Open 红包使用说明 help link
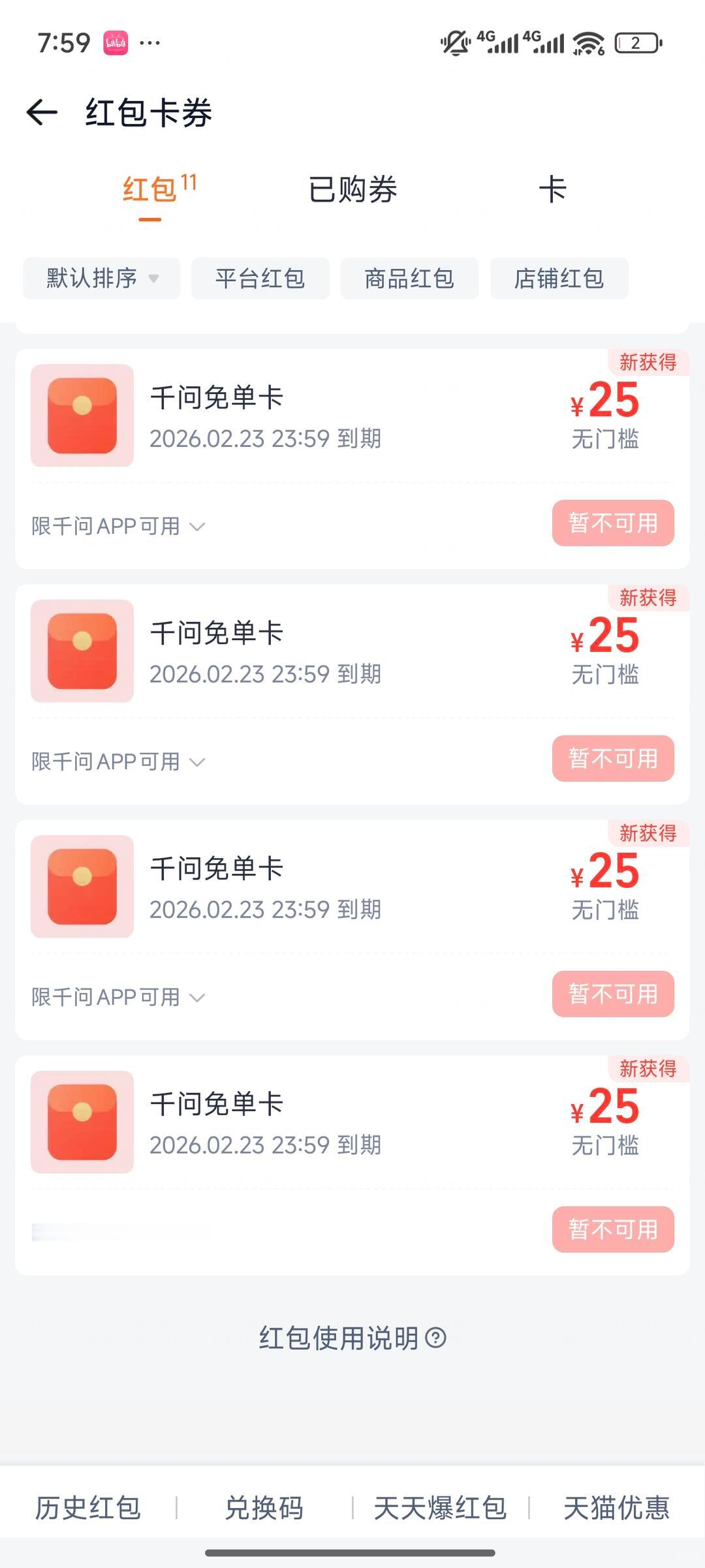Viewport: 705px width, 1568px height. tap(352, 1338)
